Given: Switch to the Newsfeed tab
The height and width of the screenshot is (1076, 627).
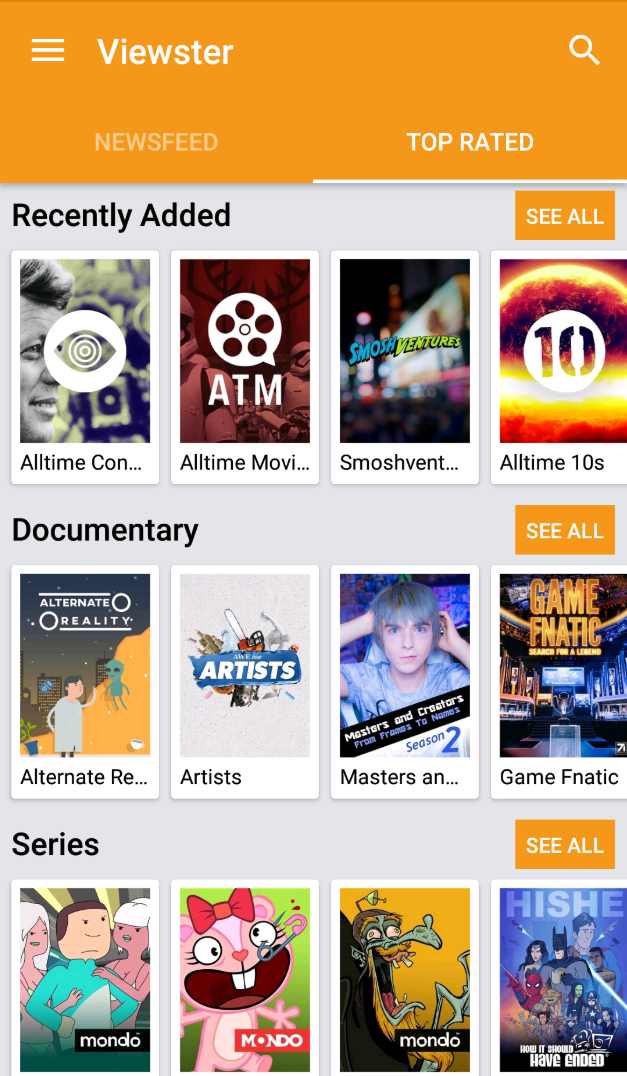Looking at the screenshot, I should click(156, 142).
